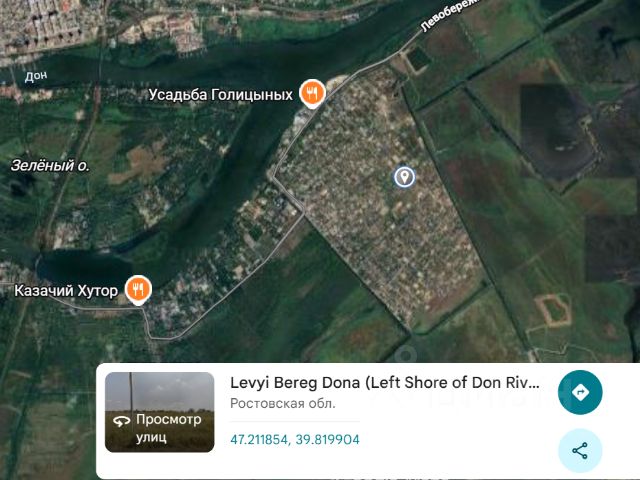Image resolution: width=640 pixels, height=480 pixels.
Task: Open the Levyi Bereg Dona place title
Action: coord(385,382)
